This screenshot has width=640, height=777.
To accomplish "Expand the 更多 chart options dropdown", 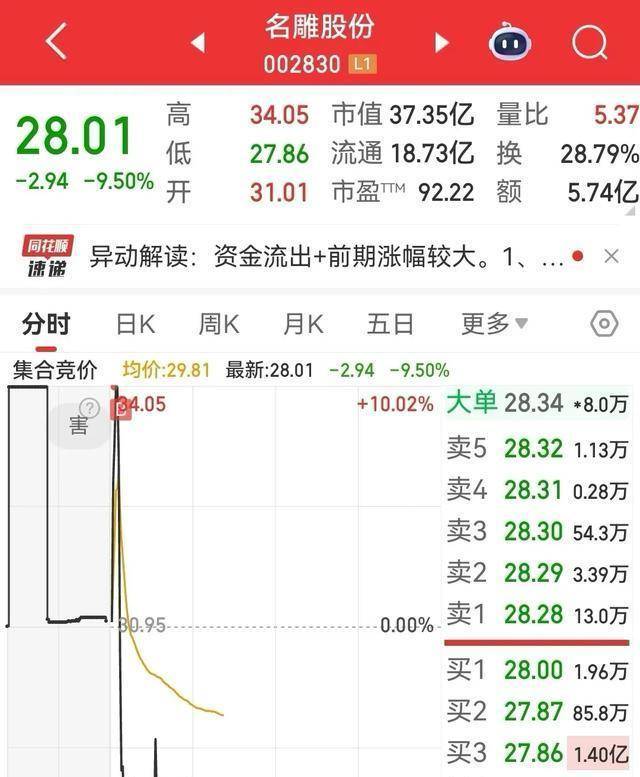I will (x=494, y=324).
